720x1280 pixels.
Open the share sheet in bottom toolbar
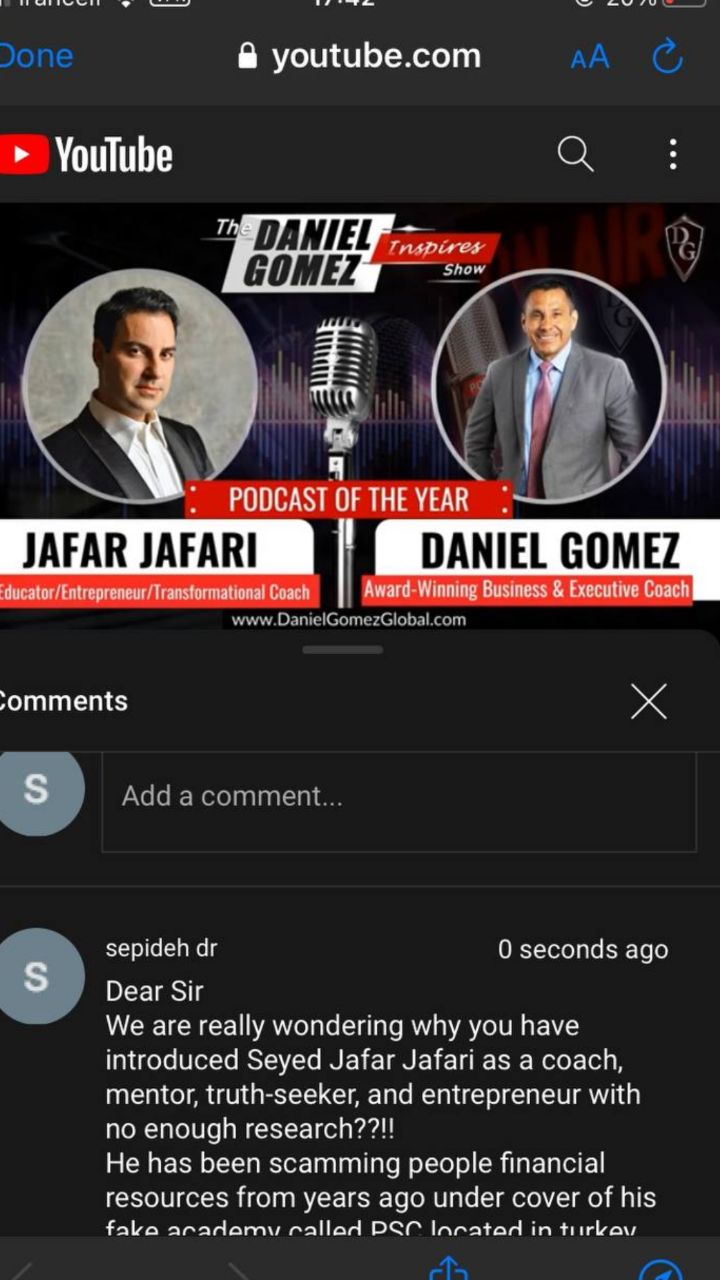pos(448,1266)
